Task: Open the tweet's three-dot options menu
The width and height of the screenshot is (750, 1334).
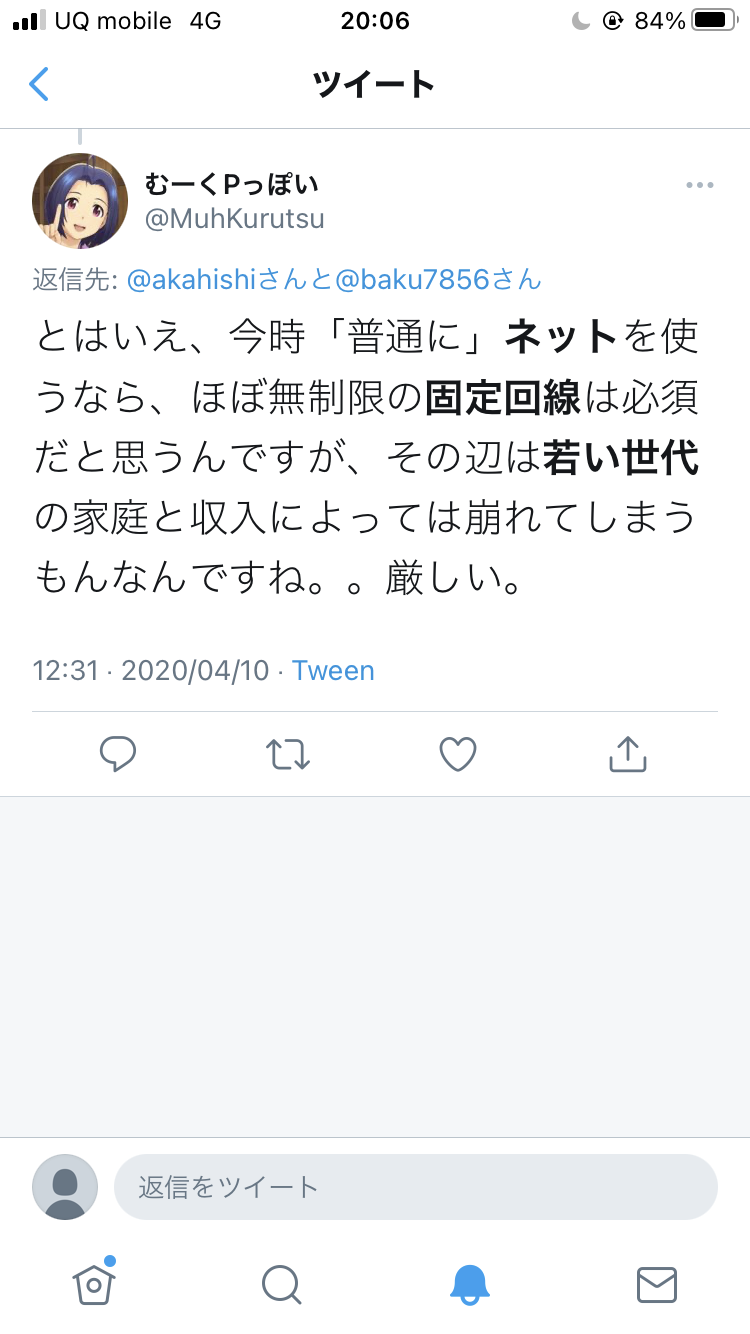Action: (x=699, y=186)
